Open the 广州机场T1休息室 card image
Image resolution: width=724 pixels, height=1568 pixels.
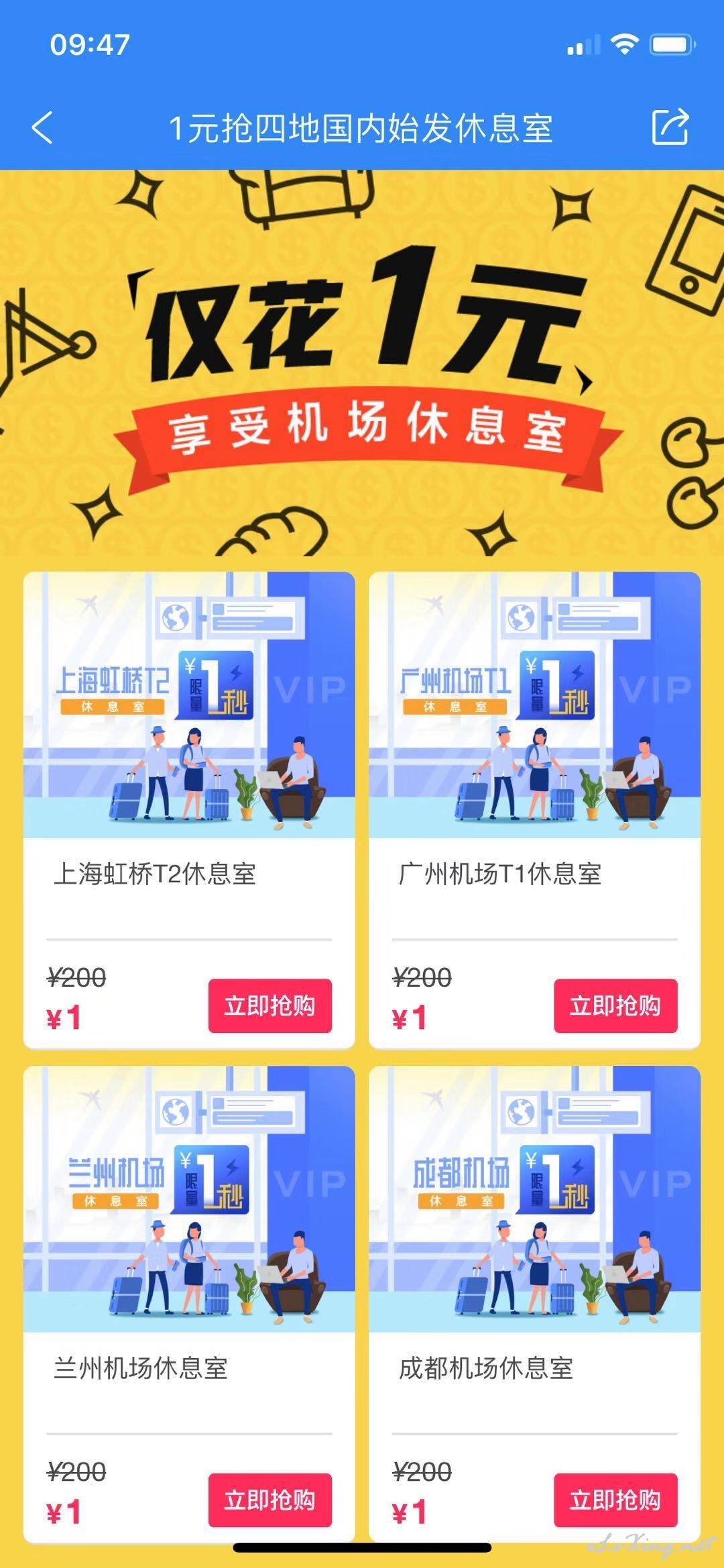534,705
